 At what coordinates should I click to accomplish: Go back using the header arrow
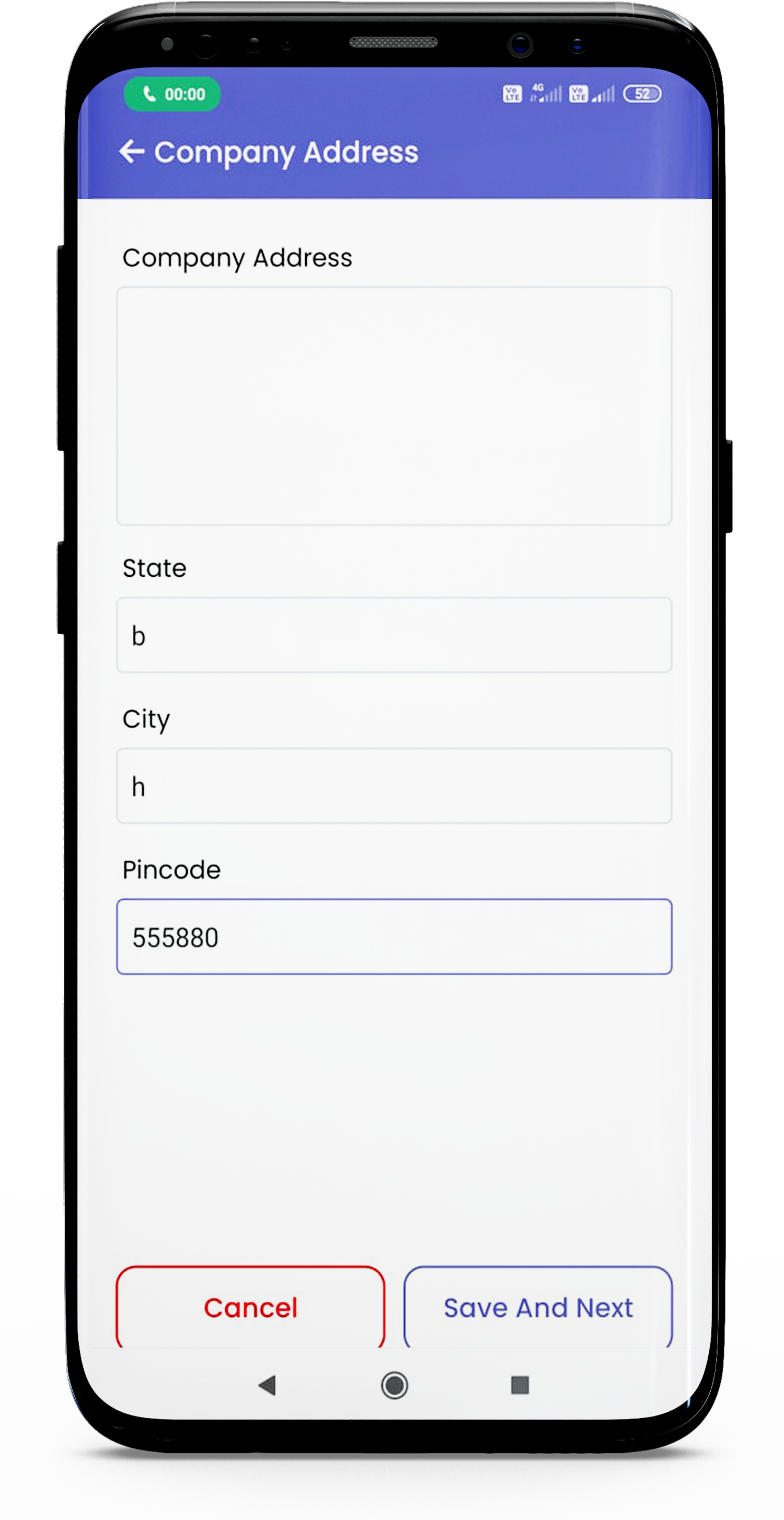(x=132, y=152)
